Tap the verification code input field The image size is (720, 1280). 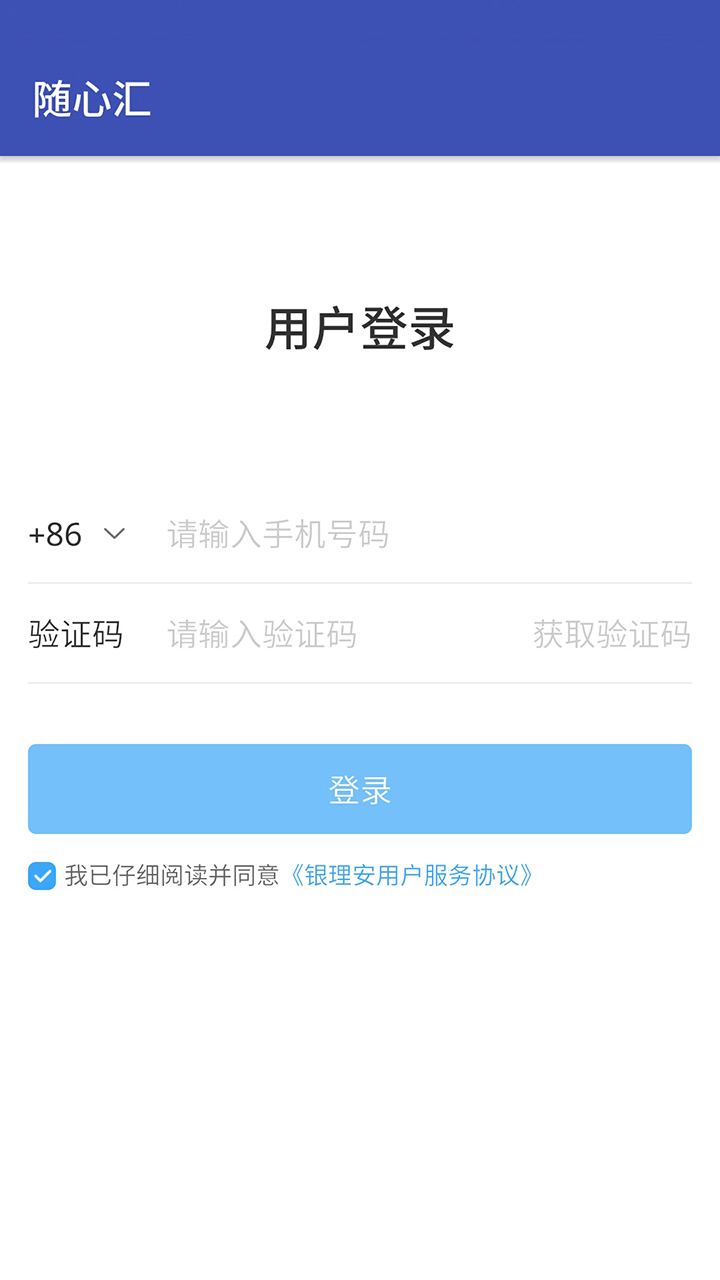(x=340, y=634)
